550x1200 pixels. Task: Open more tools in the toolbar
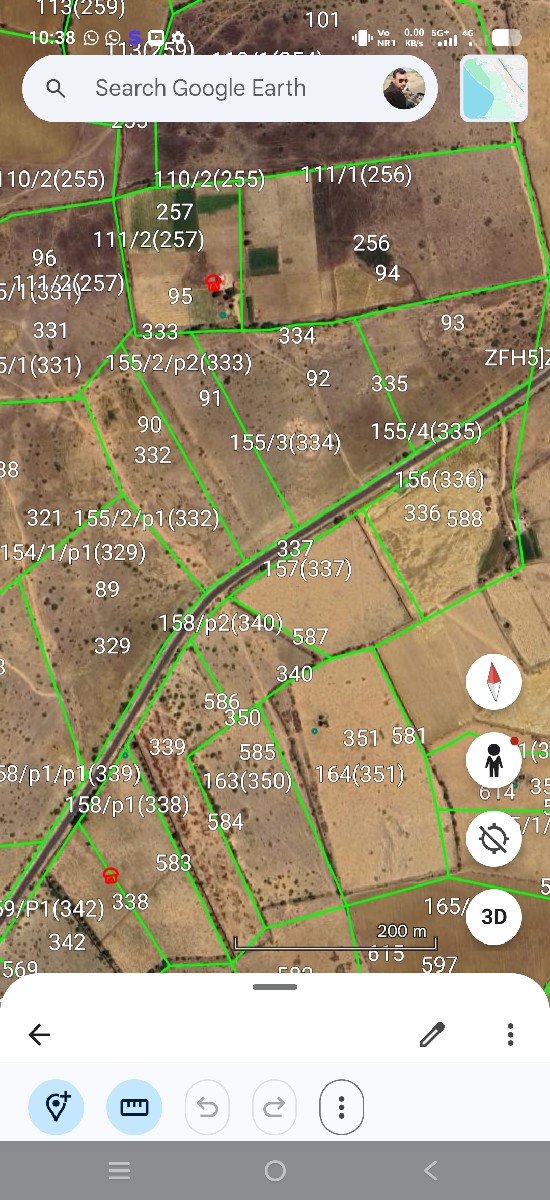341,1107
